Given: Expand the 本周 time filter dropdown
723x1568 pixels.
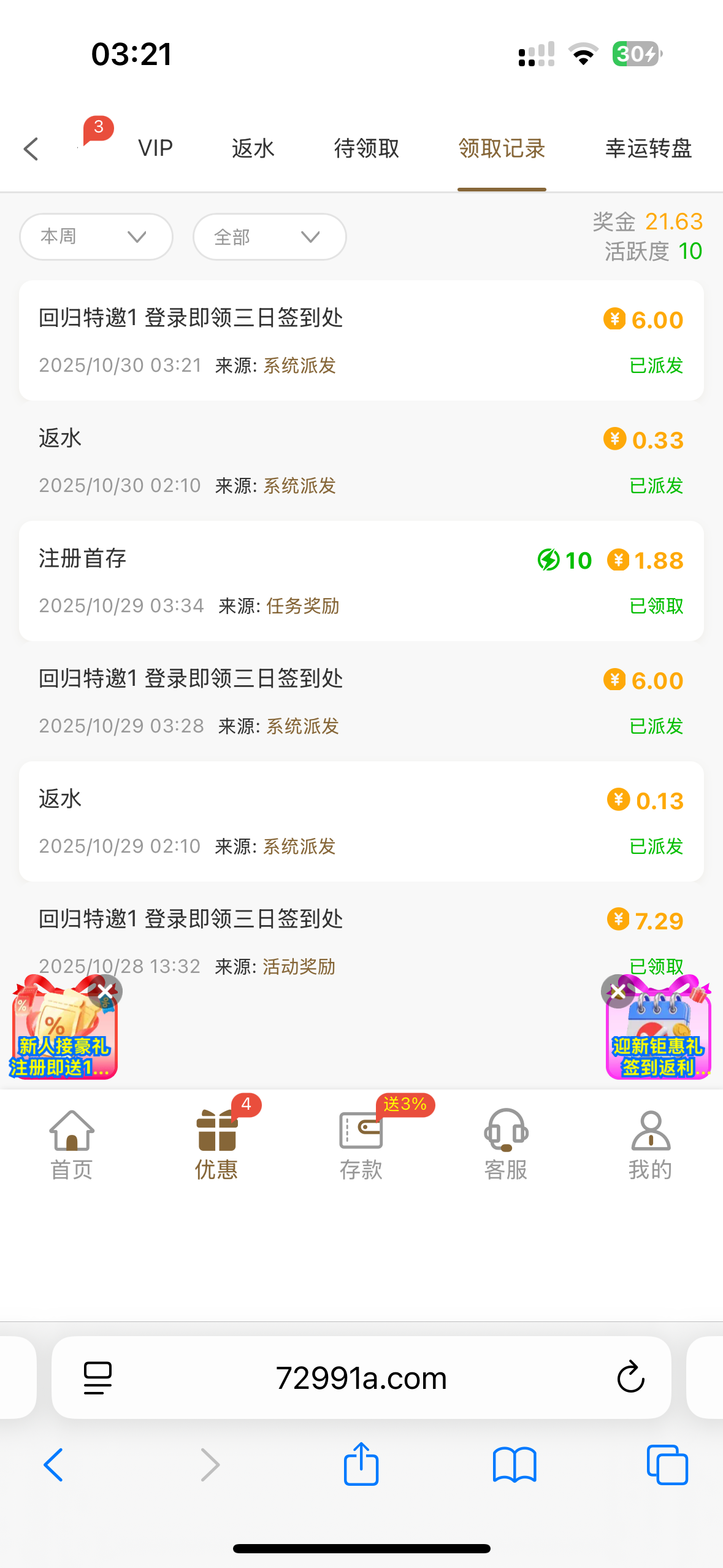Looking at the screenshot, I should click(96, 237).
